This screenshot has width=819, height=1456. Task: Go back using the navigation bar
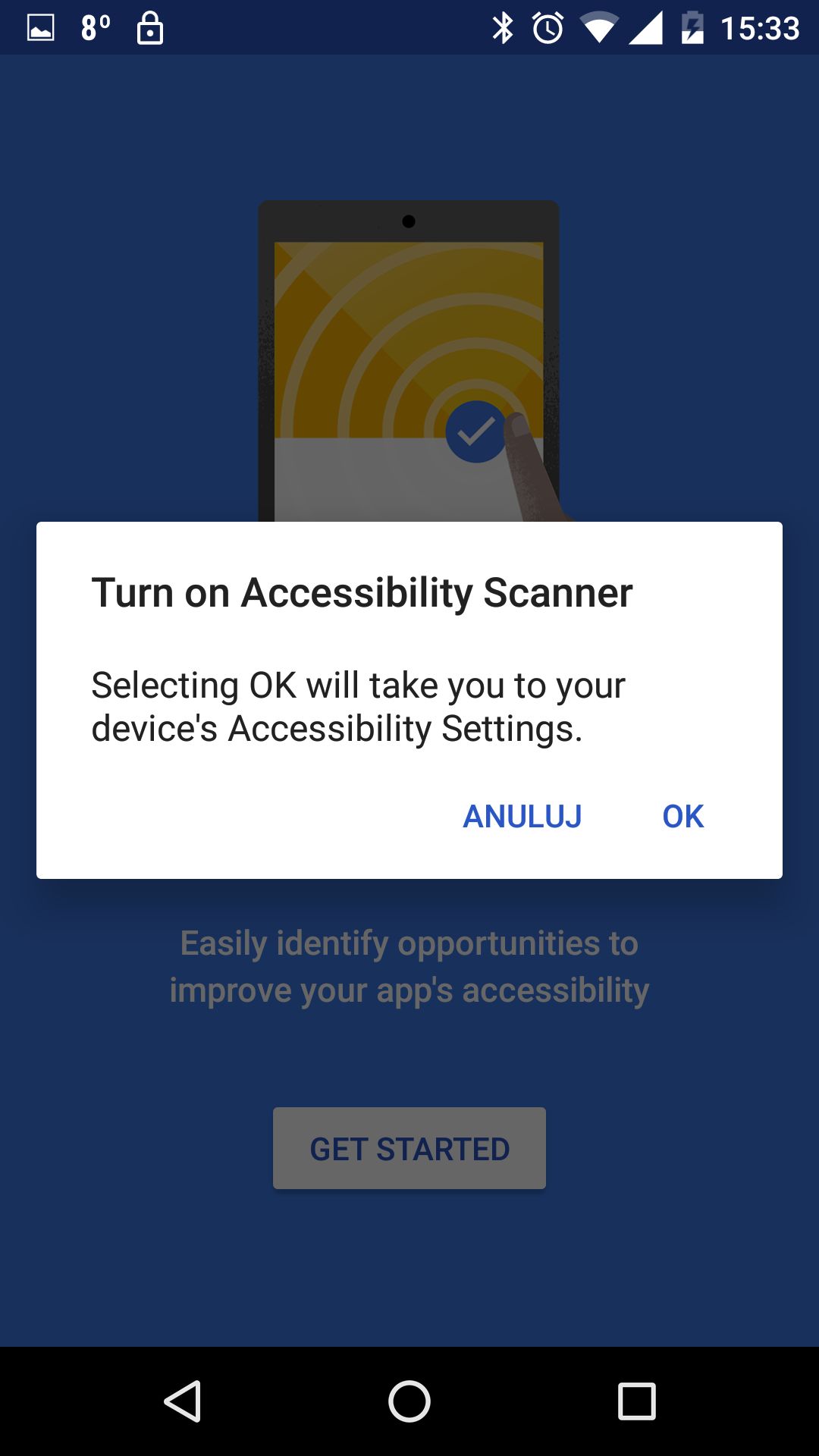click(182, 1401)
